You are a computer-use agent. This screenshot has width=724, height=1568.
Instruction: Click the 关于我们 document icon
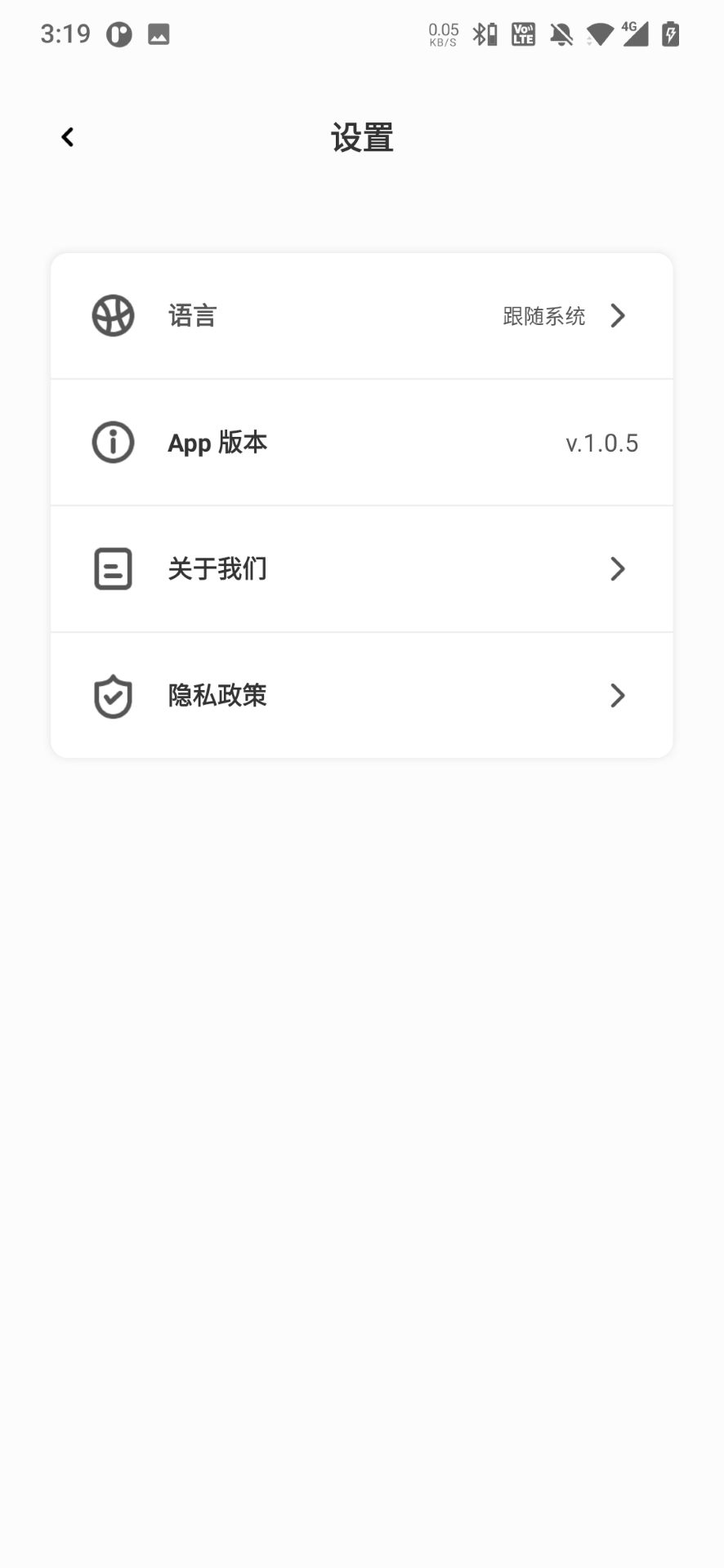(x=112, y=568)
